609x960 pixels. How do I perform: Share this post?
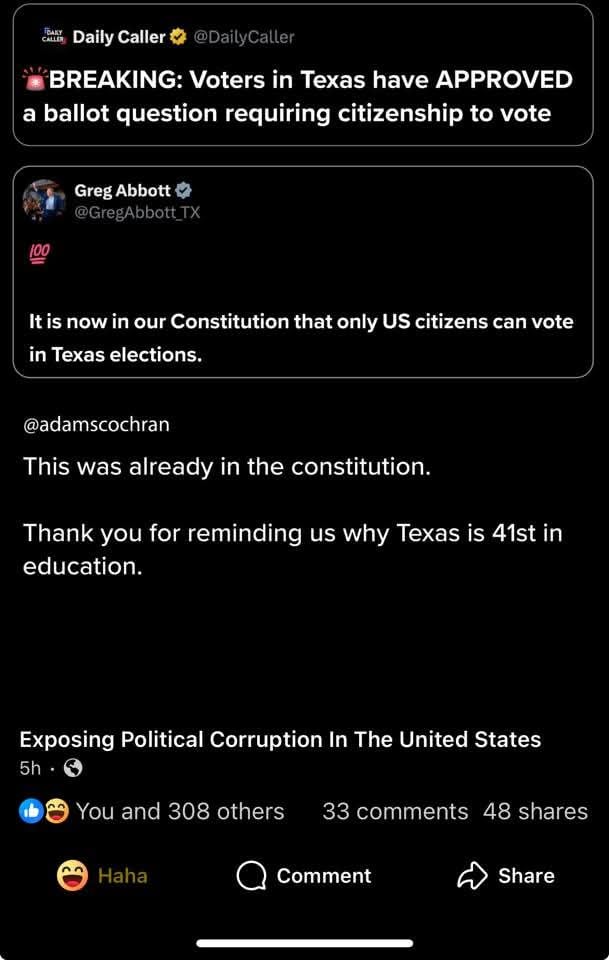tap(505, 876)
